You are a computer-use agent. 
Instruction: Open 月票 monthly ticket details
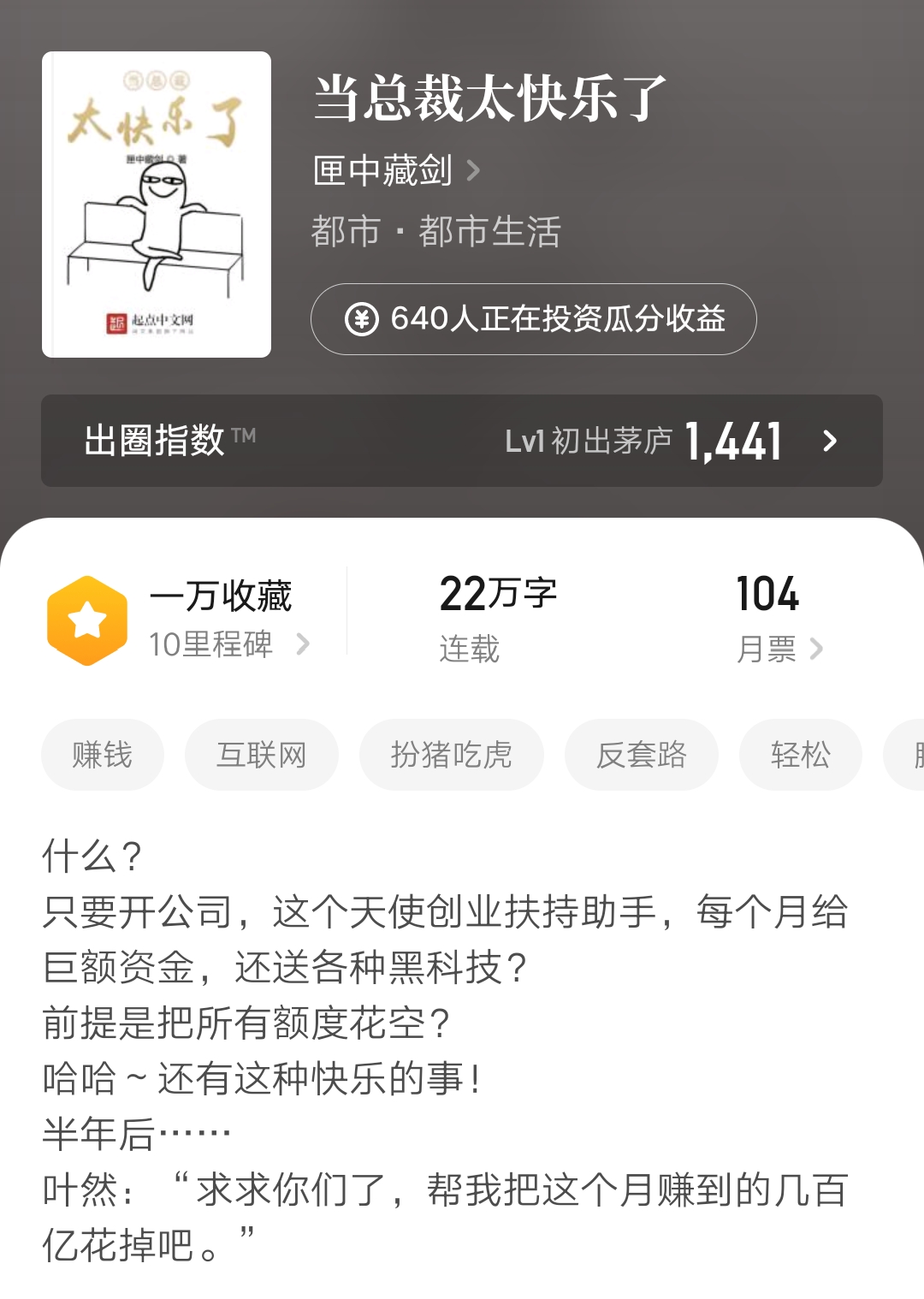pos(779,649)
